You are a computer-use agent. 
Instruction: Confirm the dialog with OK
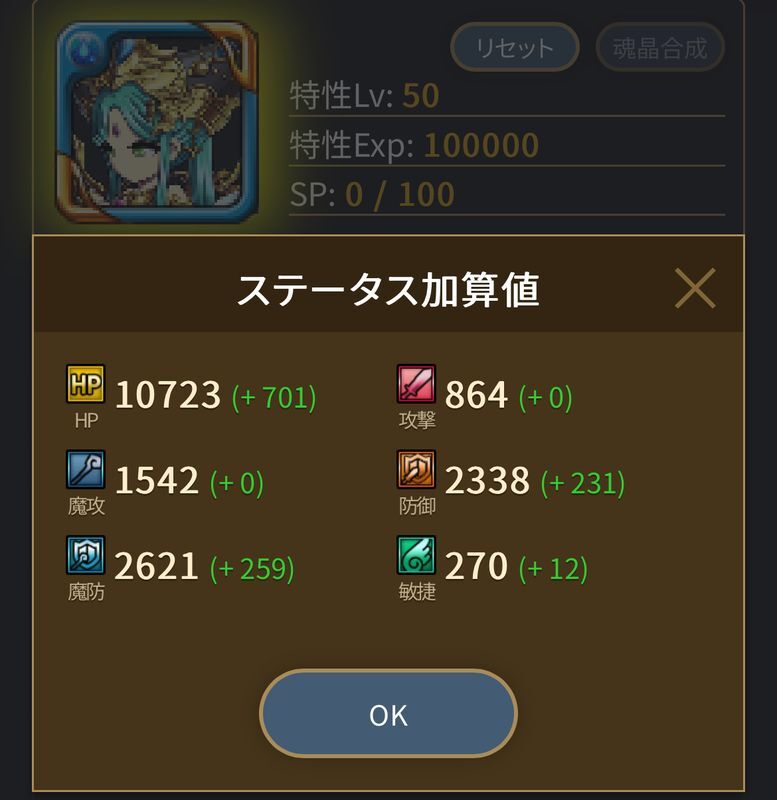click(x=388, y=716)
